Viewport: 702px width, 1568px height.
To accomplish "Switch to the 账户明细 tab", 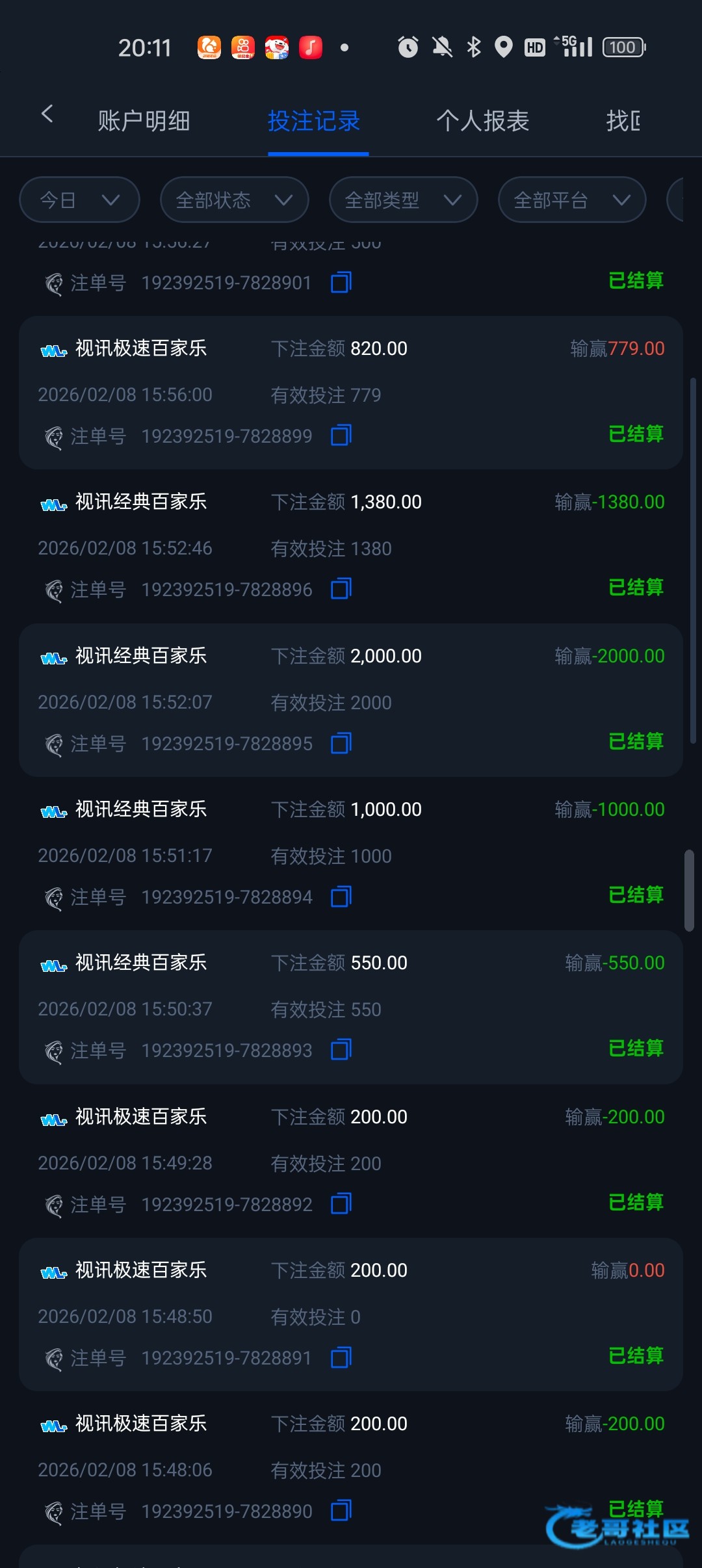I will tap(144, 121).
